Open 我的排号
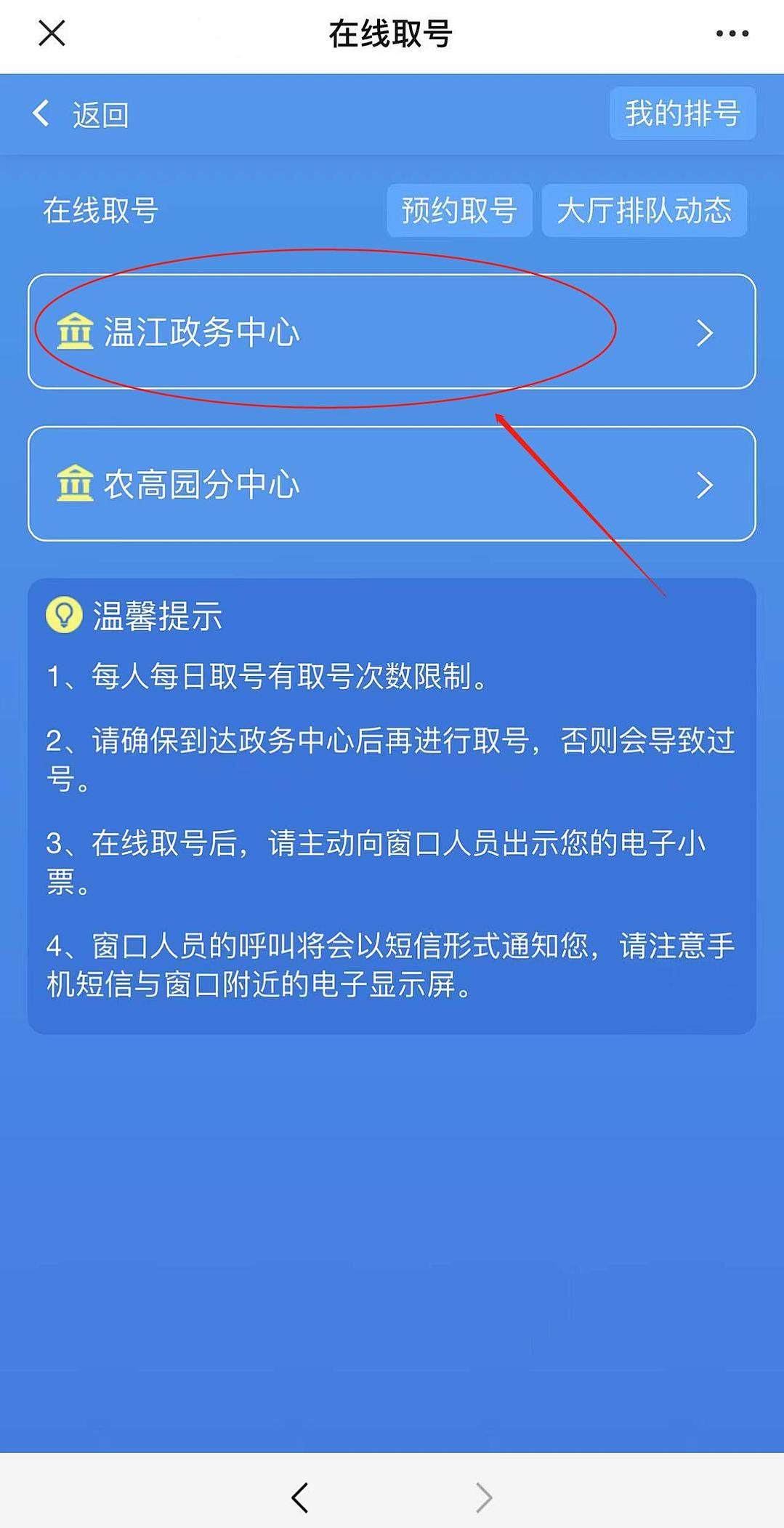Viewport: 784px width, 1528px height. pyautogui.click(x=682, y=113)
